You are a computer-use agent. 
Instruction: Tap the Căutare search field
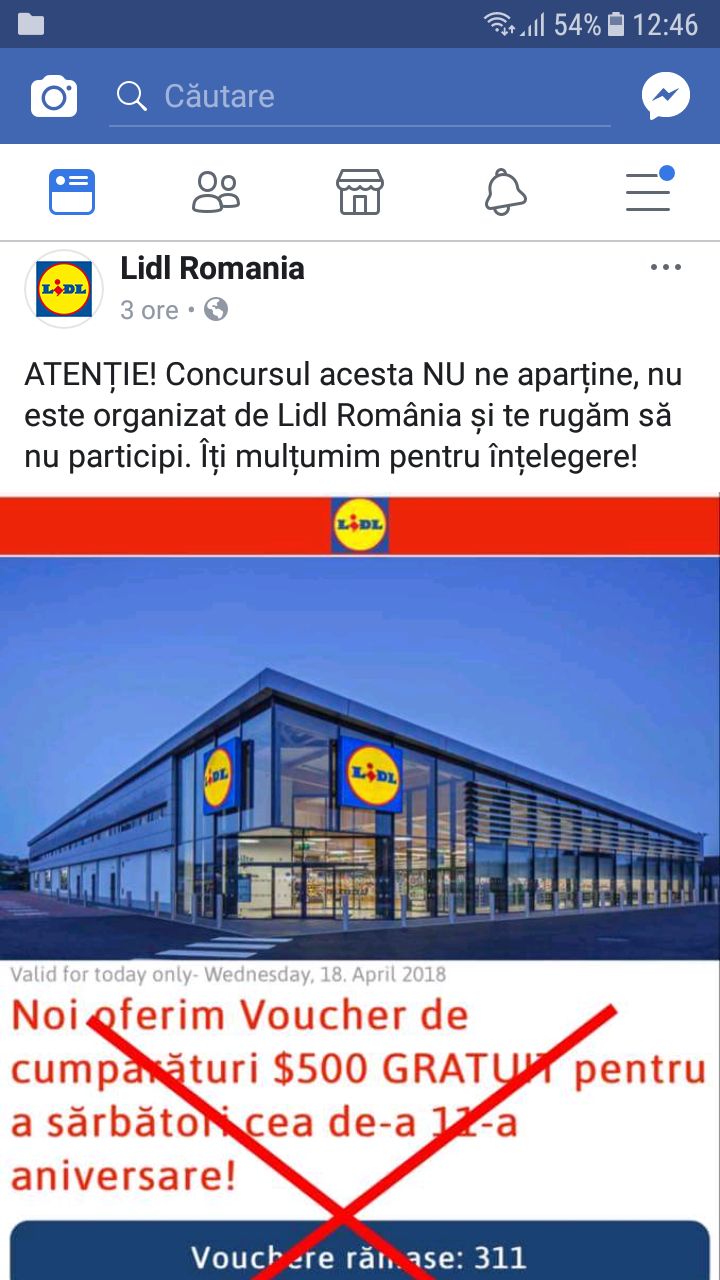pos(360,96)
